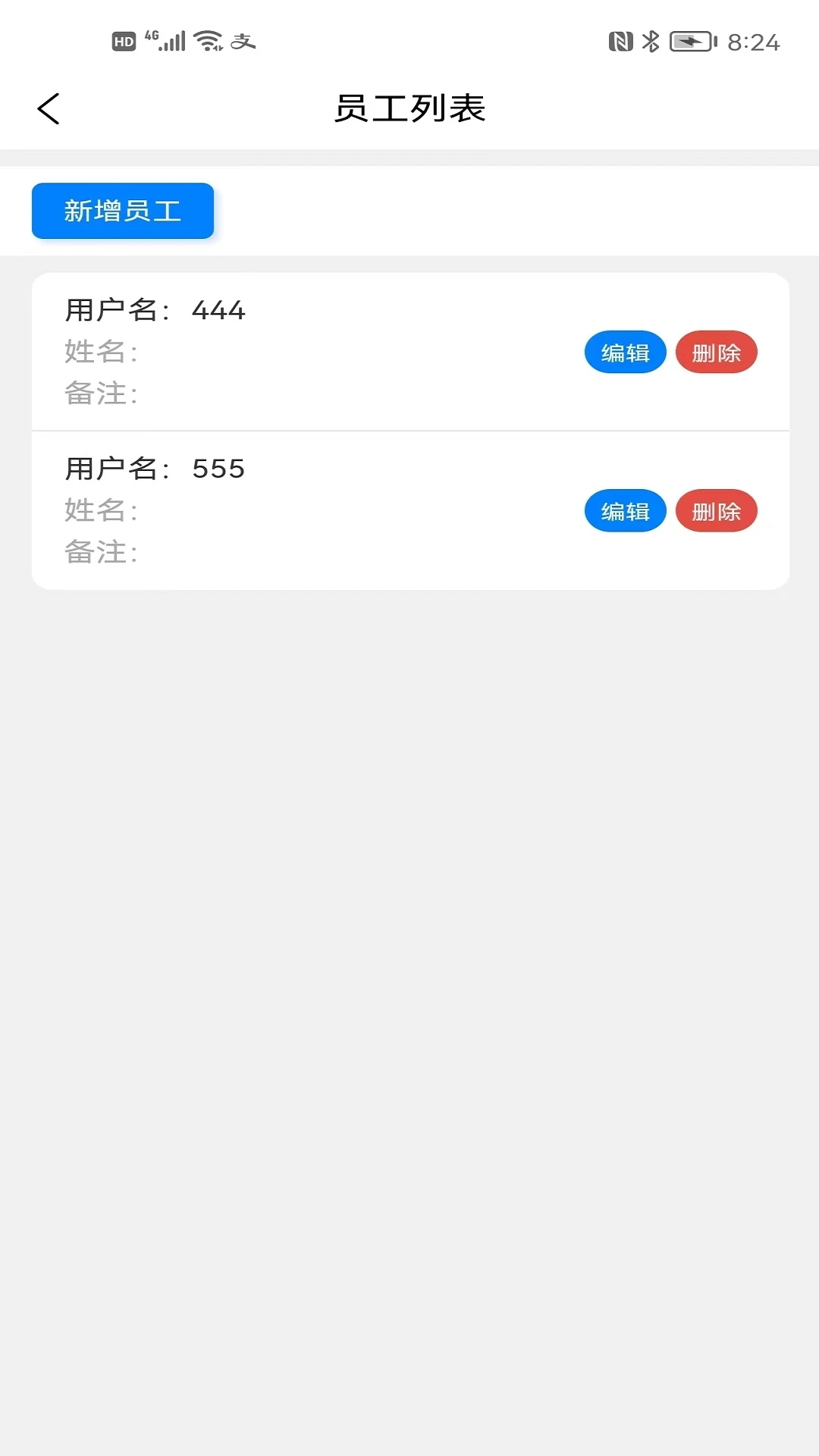Tap the back arrow to leave 员工列表
Viewport: 819px width, 1456px height.
[x=49, y=108]
